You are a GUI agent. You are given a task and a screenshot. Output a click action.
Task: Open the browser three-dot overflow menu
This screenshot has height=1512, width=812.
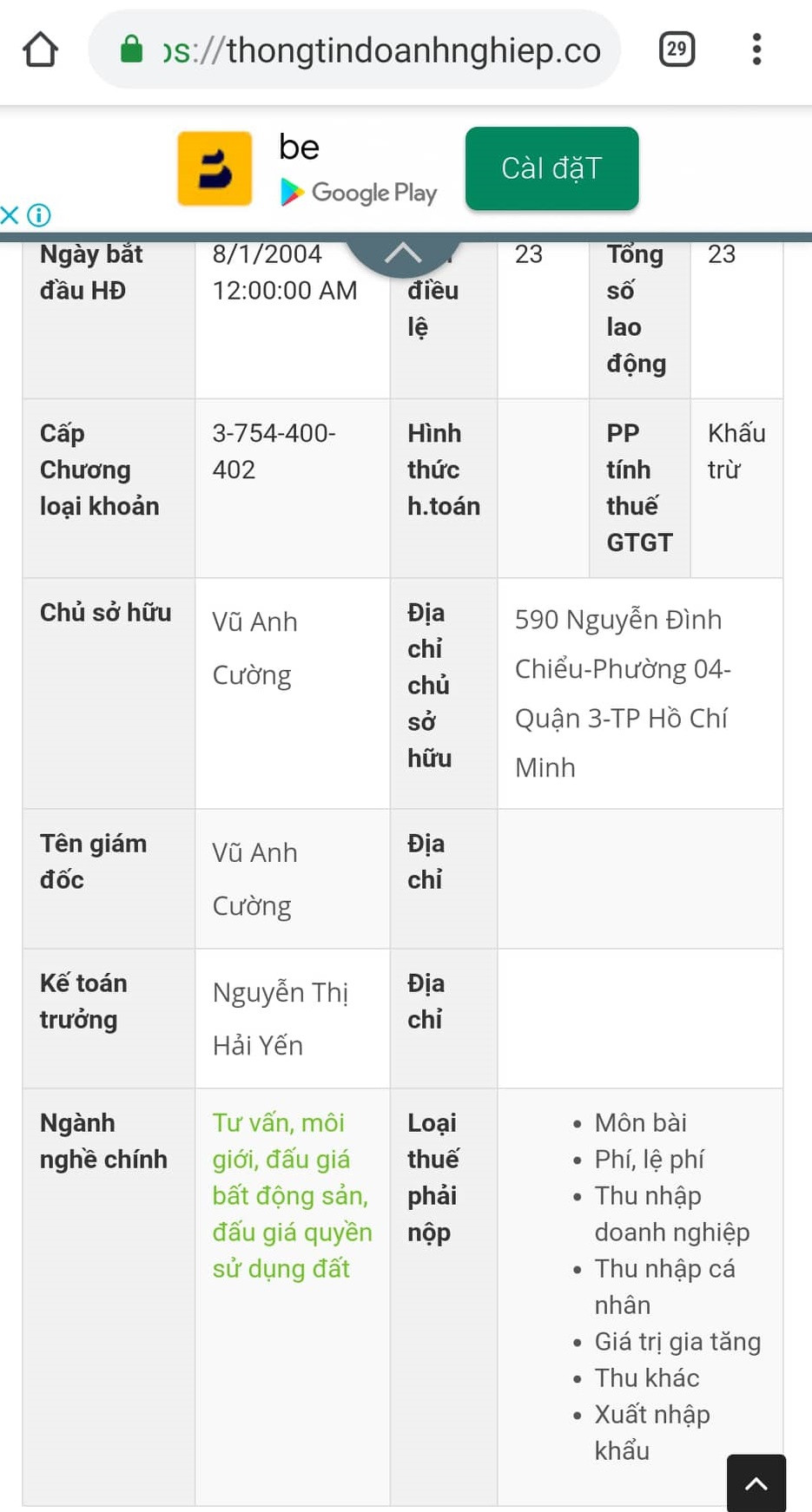point(756,49)
